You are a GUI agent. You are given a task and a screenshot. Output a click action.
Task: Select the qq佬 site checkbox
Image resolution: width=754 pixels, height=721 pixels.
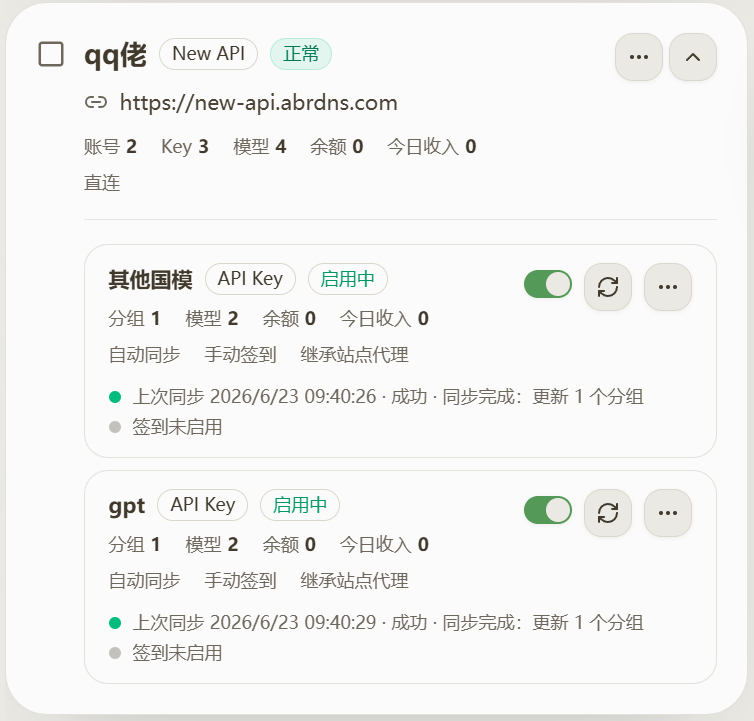pos(51,54)
